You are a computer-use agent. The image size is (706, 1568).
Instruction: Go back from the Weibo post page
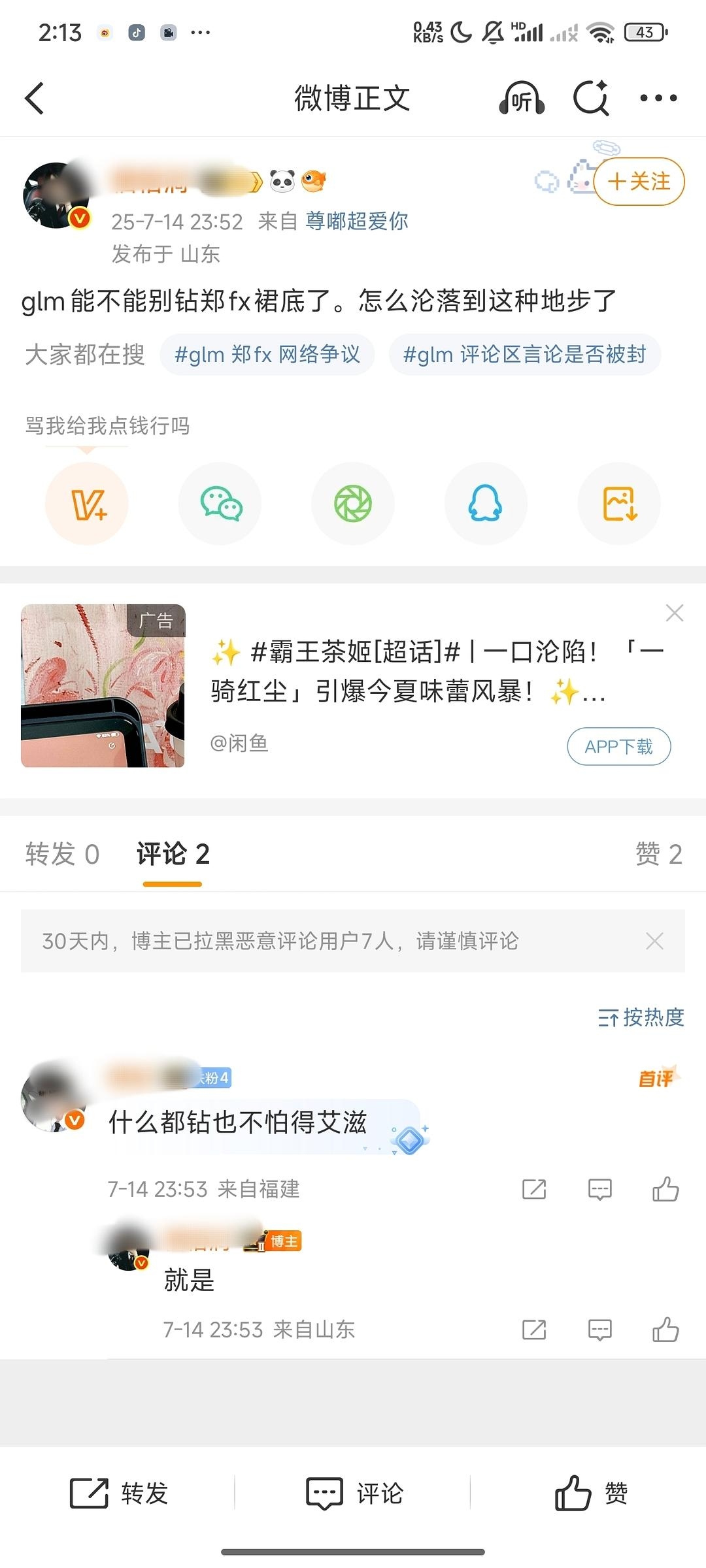coord(35,99)
